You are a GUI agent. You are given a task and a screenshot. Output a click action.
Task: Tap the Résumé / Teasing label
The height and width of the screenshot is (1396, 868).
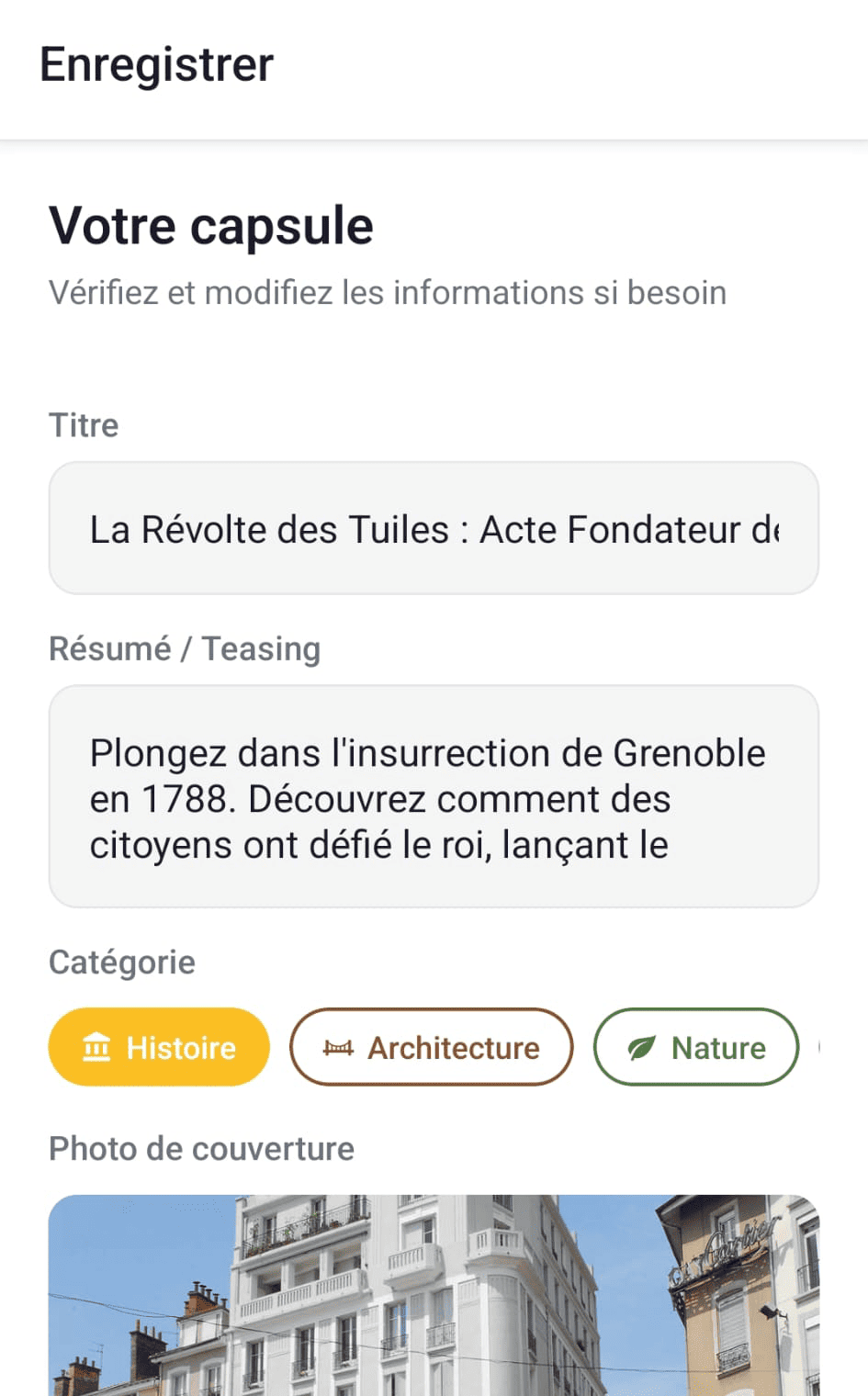pyautogui.click(x=184, y=648)
